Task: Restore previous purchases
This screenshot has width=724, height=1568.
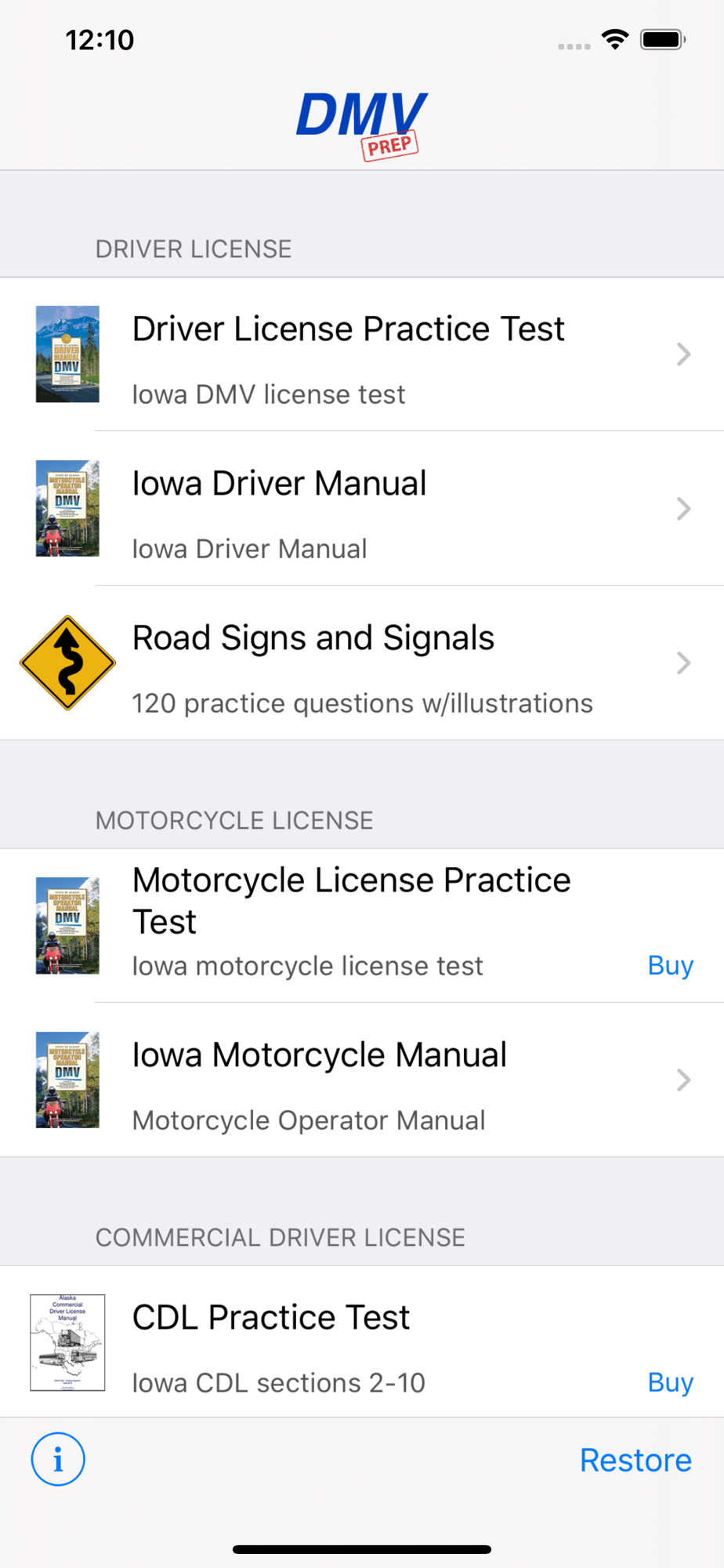Action: (x=635, y=1461)
